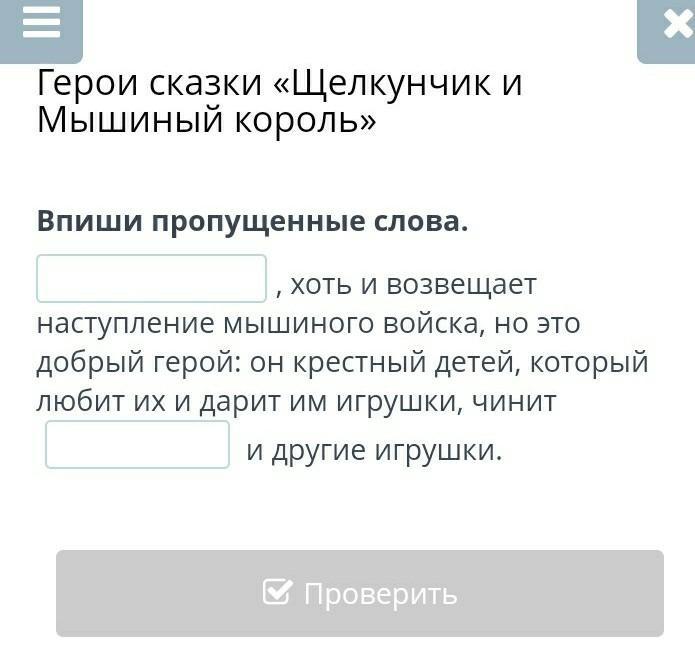This screenshot has height=650, width=695.
Task: Focus the first blank before «хоть и возвещает»
Action: click(x=151, y=279)
